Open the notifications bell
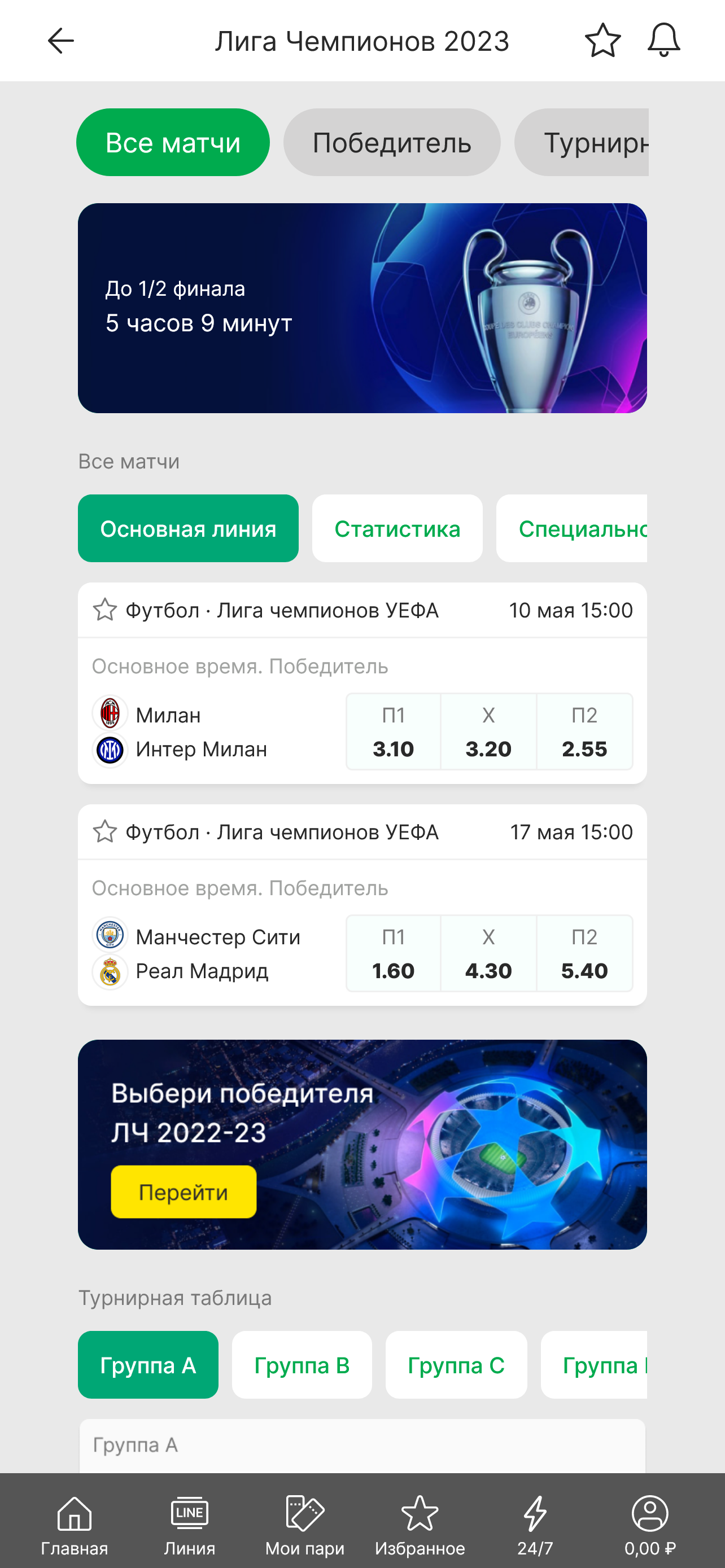The height and width of the screenshot is (1568, 725). [663, 41]
